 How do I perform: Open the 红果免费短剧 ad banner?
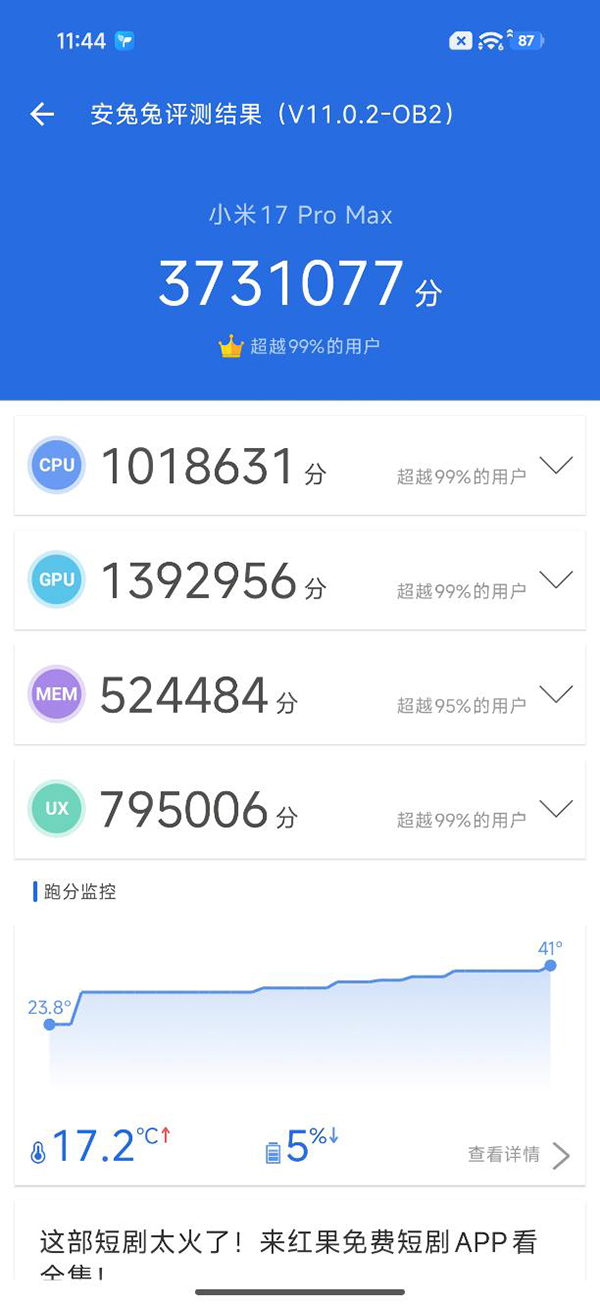point(289,1248)
